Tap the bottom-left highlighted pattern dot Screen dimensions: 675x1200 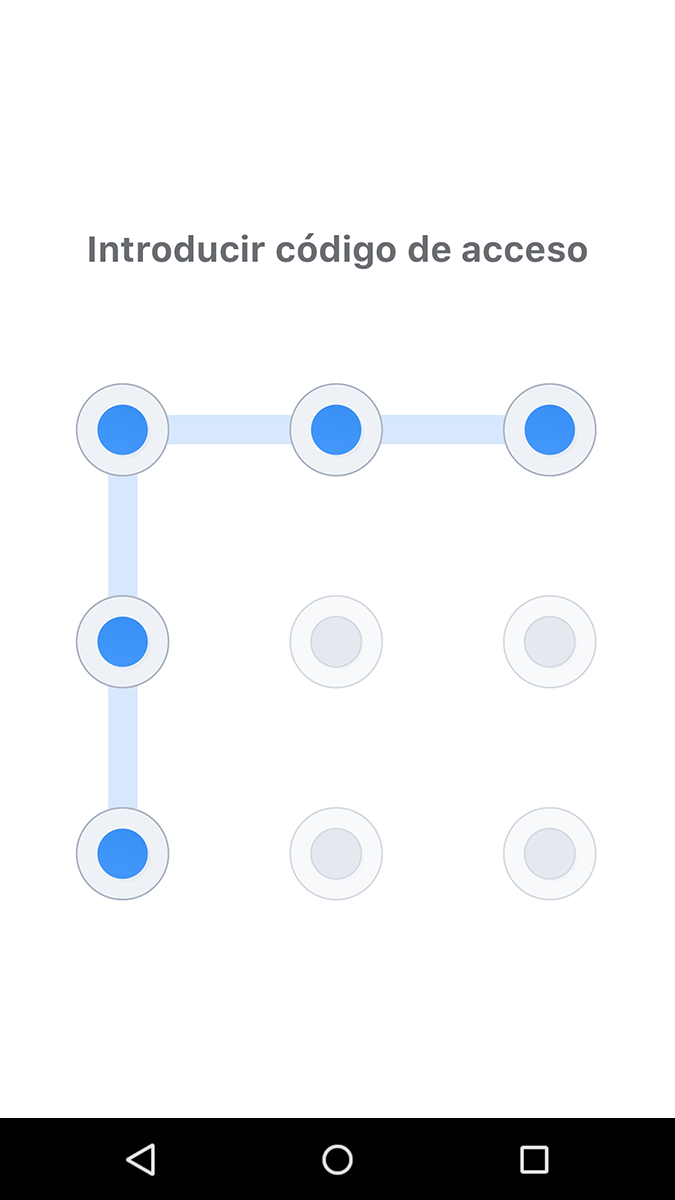coord(123,854)
